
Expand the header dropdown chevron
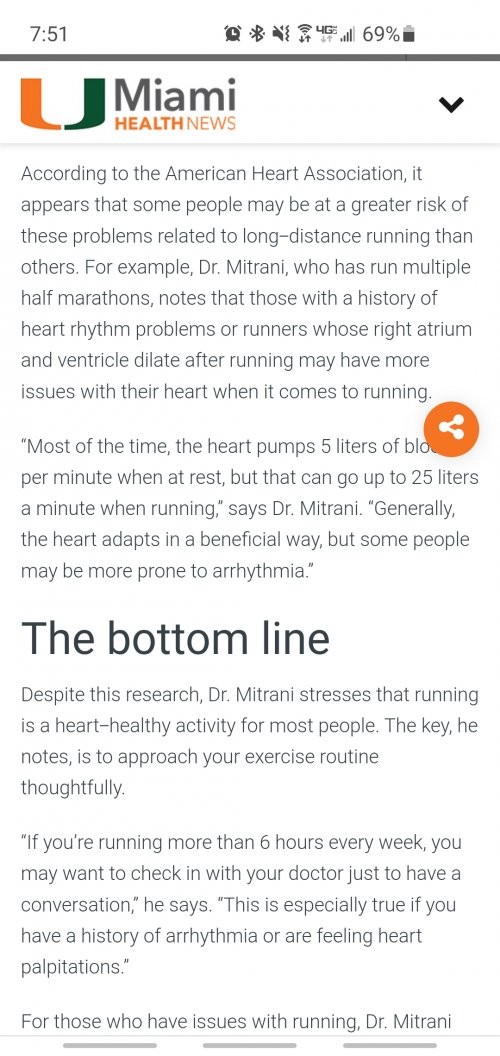[451, 104]
